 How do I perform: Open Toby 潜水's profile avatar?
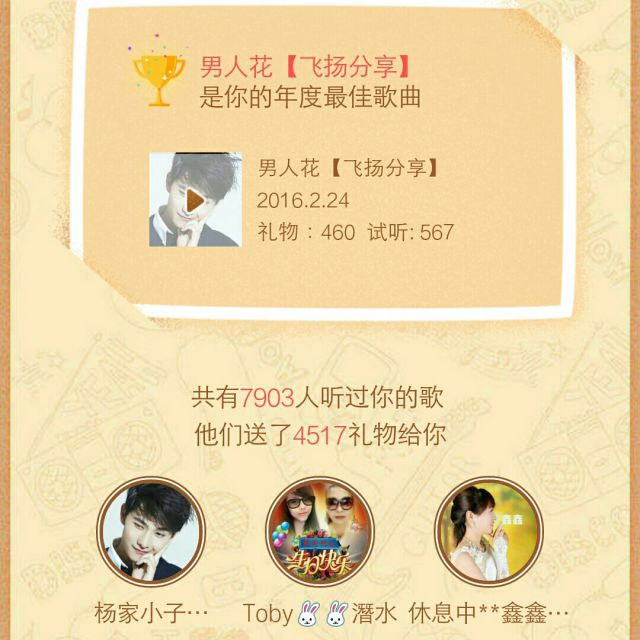320,531
